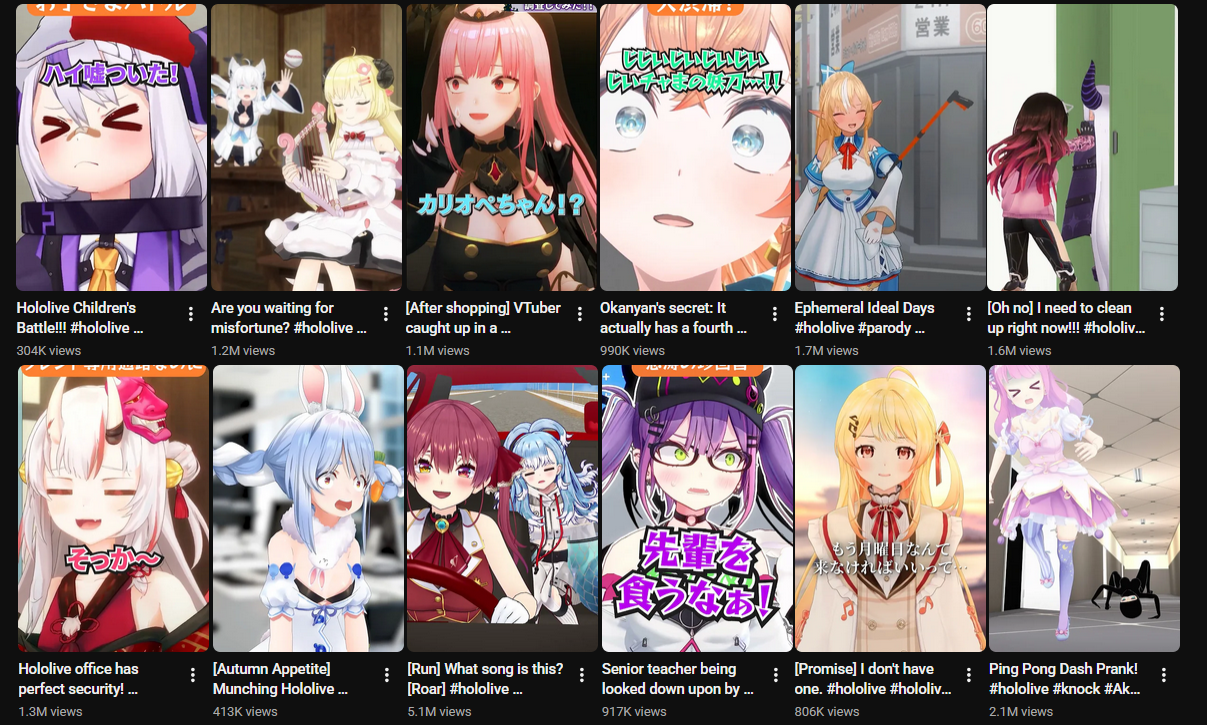Open more options for Ephemeral Ideal Days
This screenshot has height=725, width=1207.
click(969, 315)
